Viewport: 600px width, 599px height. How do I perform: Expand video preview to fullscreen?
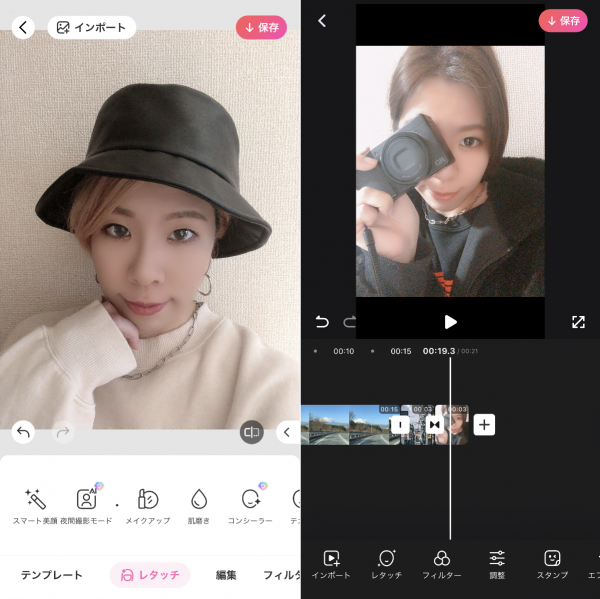click(578, 322)
